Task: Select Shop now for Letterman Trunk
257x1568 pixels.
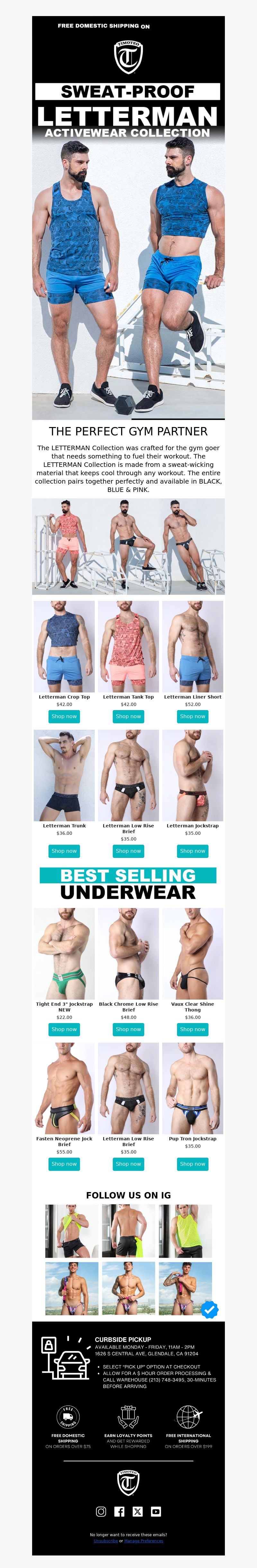Action: pos(64,851)
